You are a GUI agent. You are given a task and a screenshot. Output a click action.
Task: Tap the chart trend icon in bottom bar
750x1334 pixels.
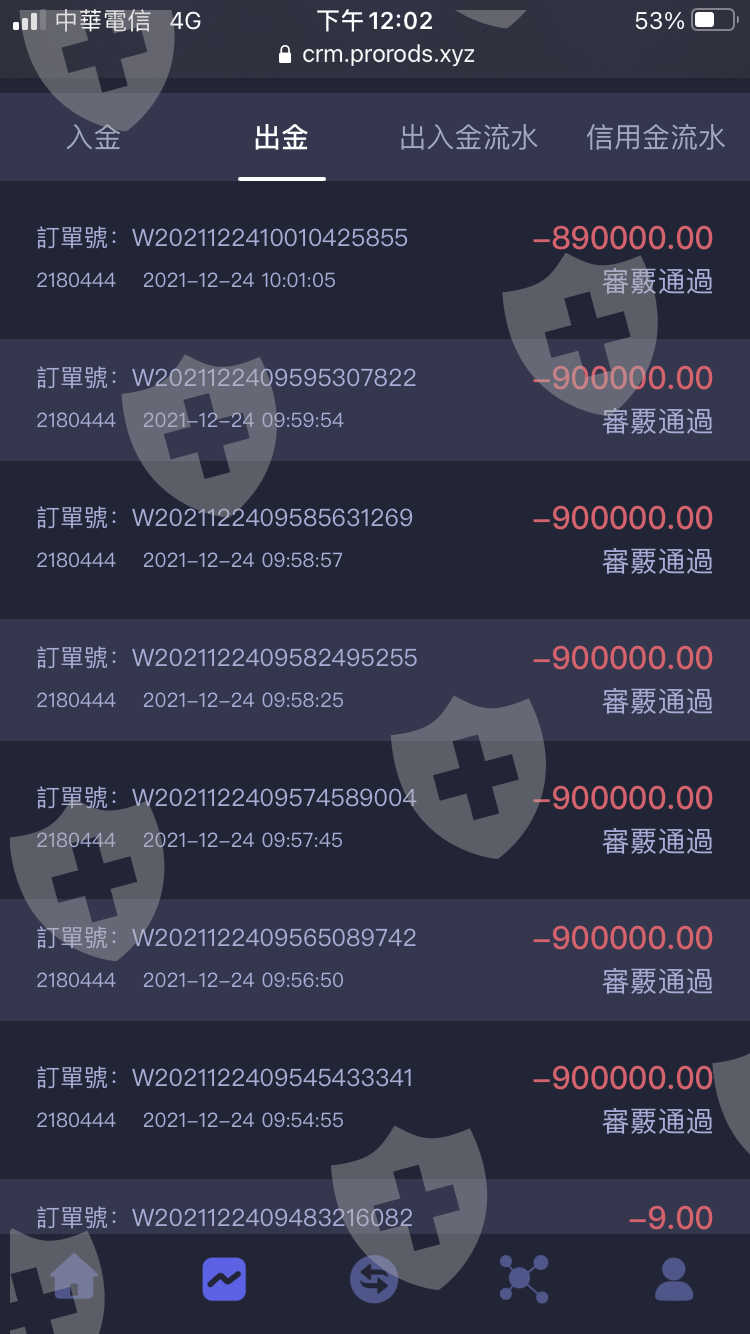[x=224, y=1278]
